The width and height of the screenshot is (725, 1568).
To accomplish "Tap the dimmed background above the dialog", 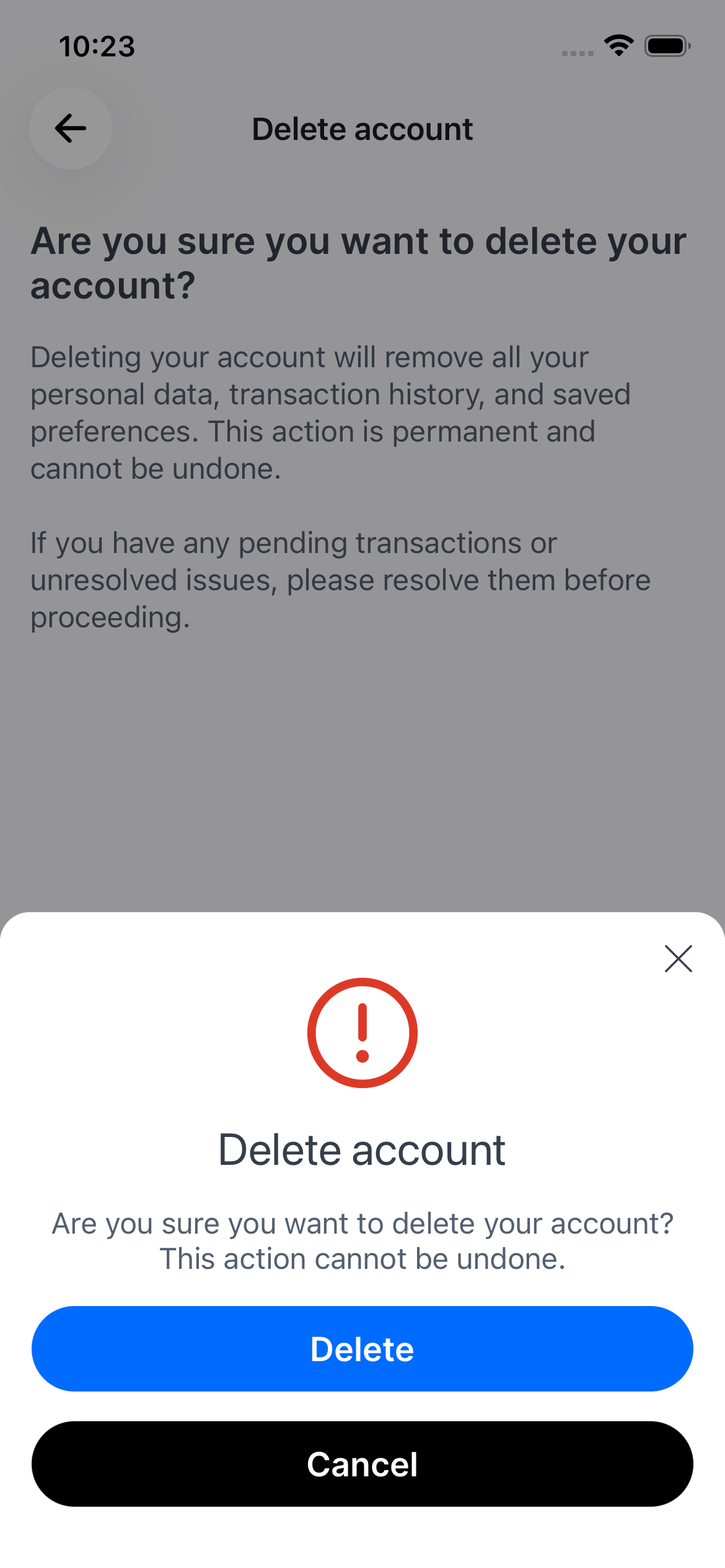I will point(362,774).
